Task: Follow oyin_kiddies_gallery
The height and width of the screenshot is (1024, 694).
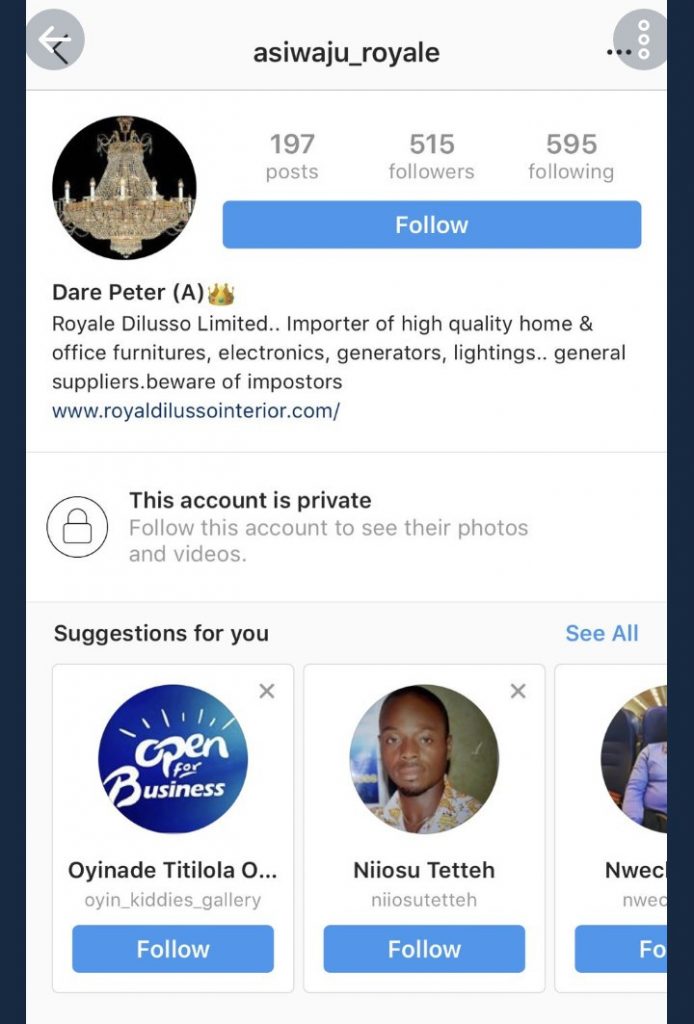Action: click(x=173, y=949)
